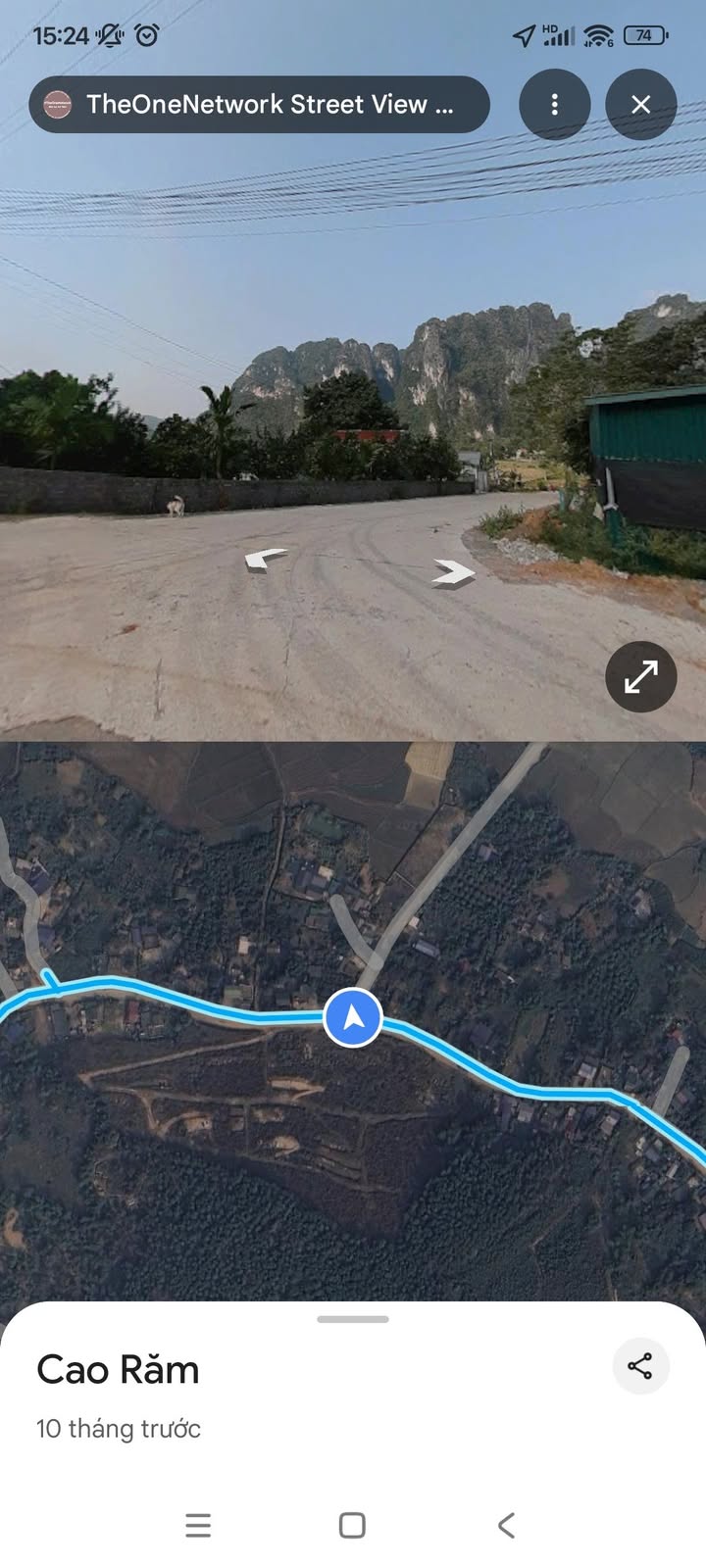Close the Street View

(x=640, y=104)
